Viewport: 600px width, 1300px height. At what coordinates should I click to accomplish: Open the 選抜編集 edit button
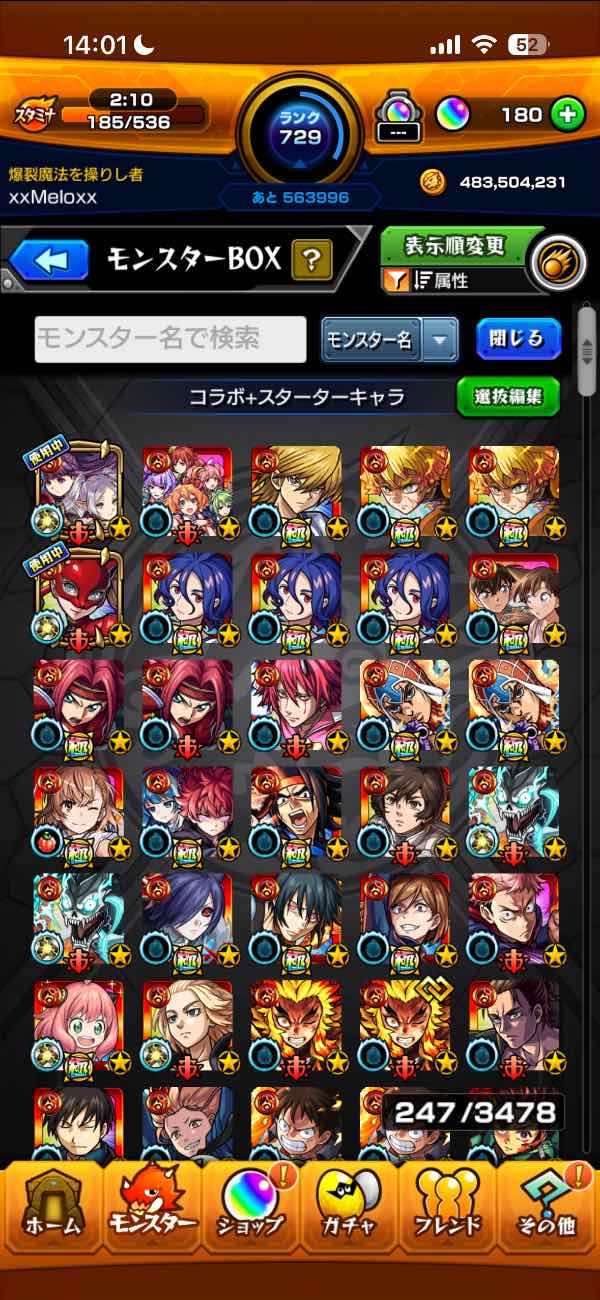click(x=508, y=396)
